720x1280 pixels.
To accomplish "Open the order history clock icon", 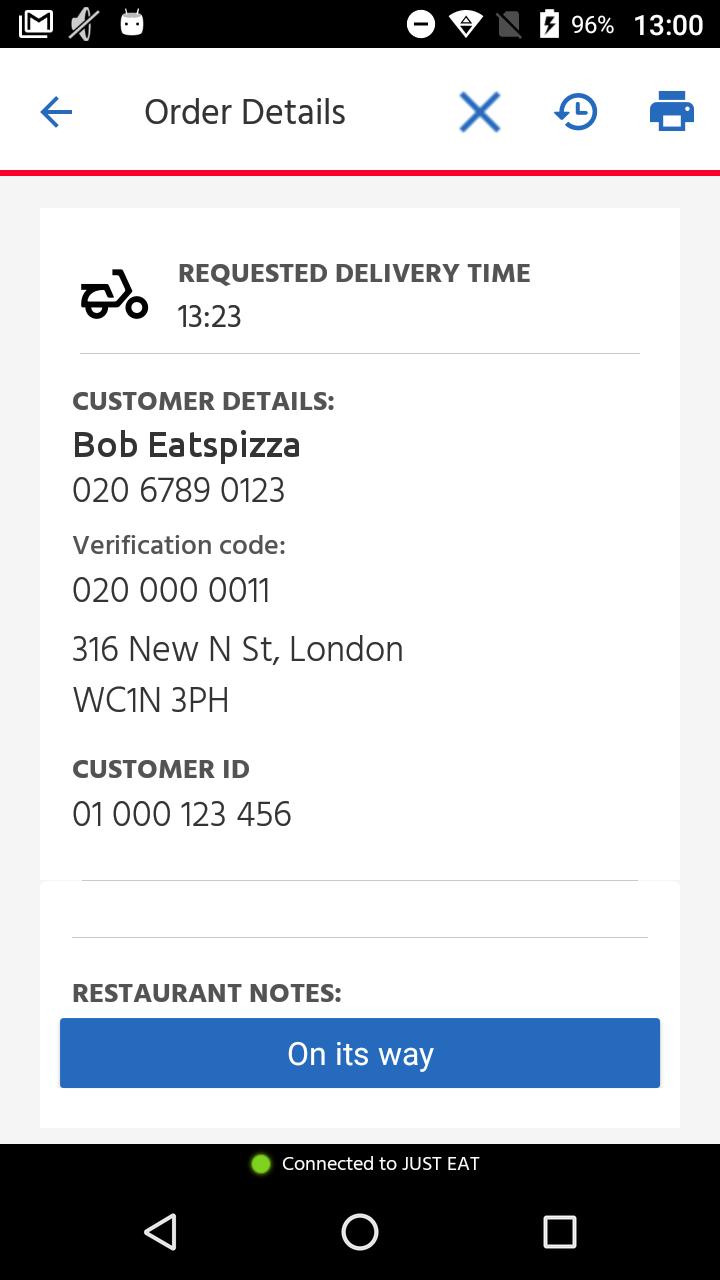I will tap(576, 112).
